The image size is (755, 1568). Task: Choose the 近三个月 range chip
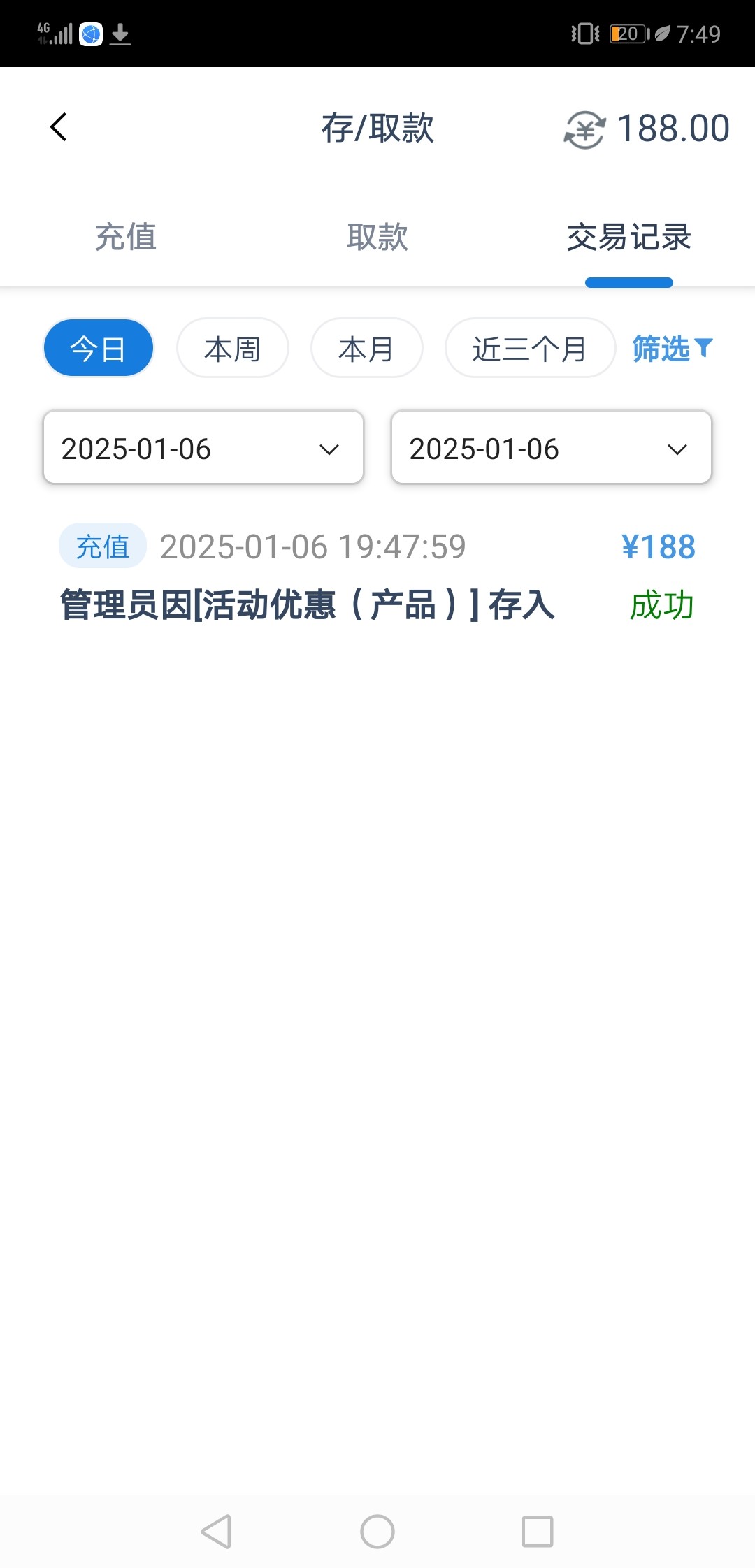530,348
